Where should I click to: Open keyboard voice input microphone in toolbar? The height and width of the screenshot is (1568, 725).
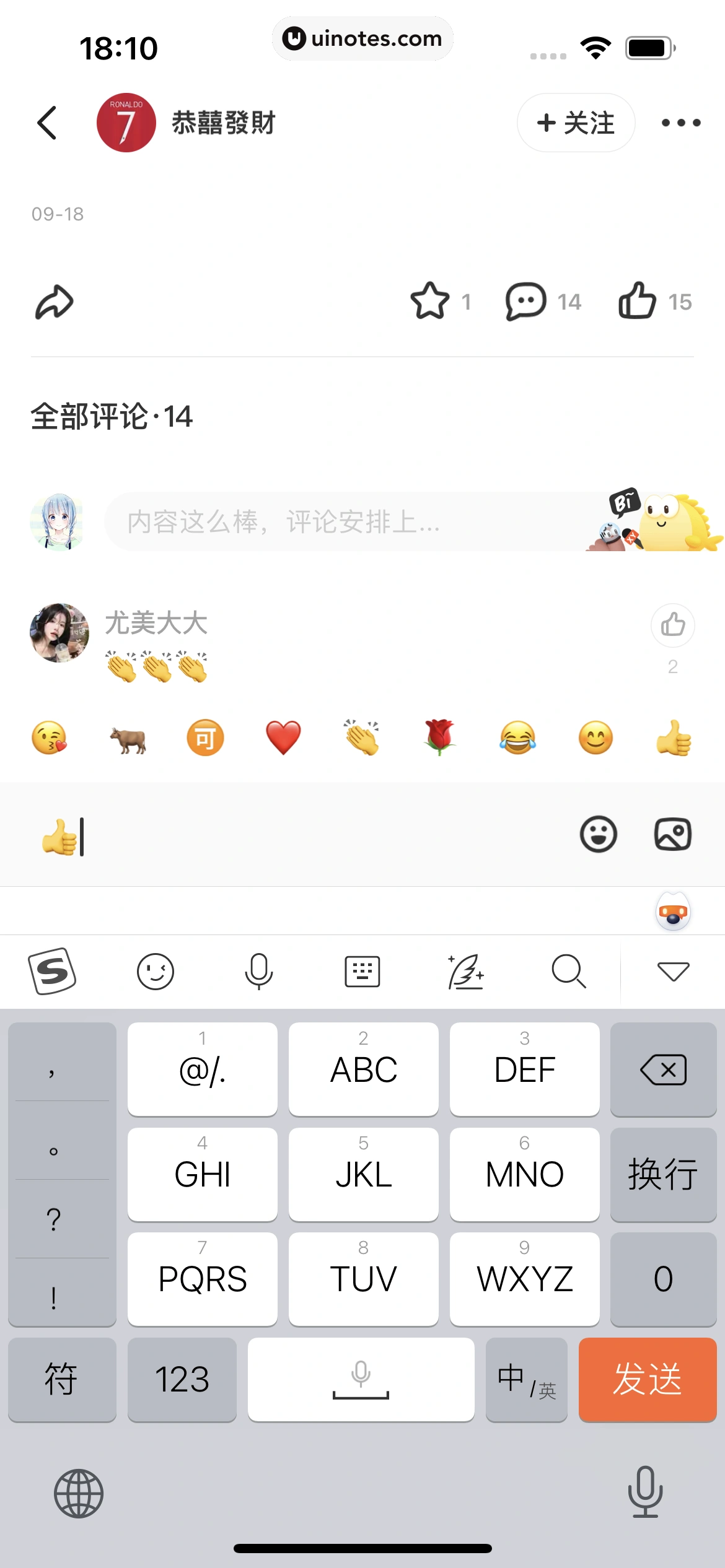tap(258, 971)
